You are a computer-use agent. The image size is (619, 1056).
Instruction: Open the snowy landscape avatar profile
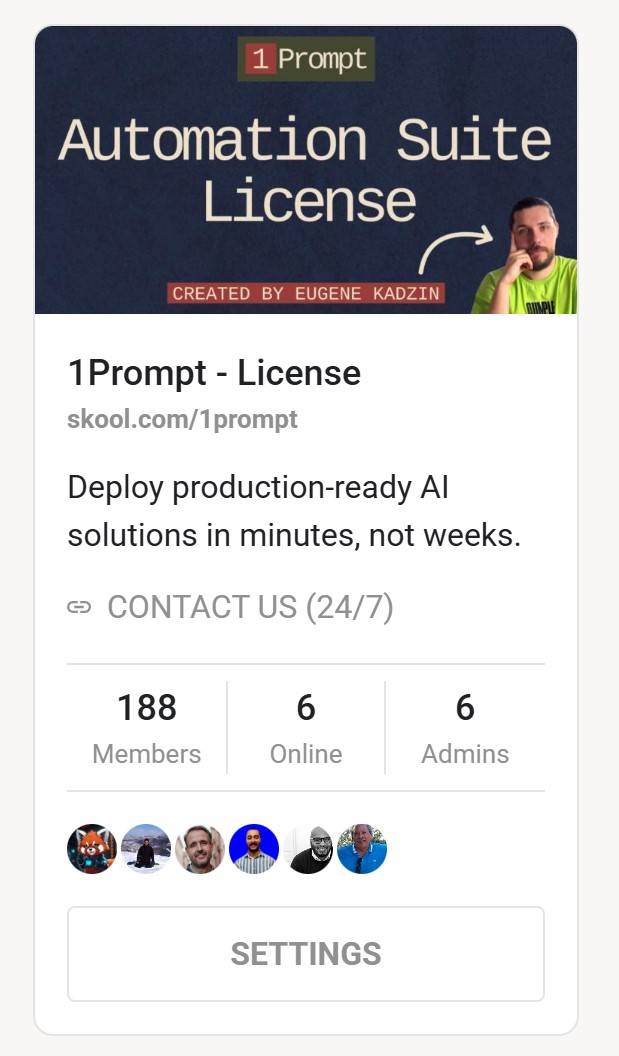click(x=146, y=849)
